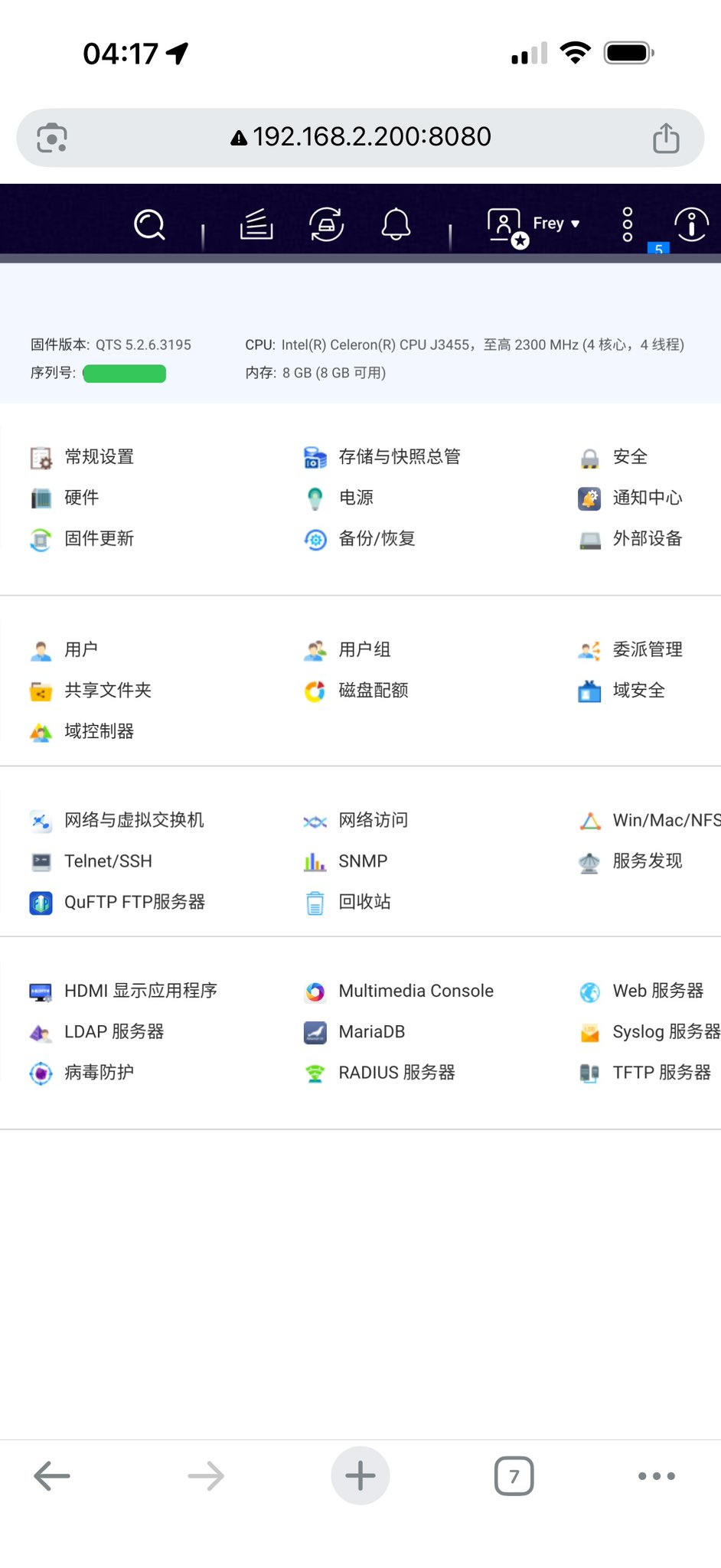Open 共享文件夹 settings
Viewport: 721px width, 1568px height.
pyautogui.click(x=107, y=691)
